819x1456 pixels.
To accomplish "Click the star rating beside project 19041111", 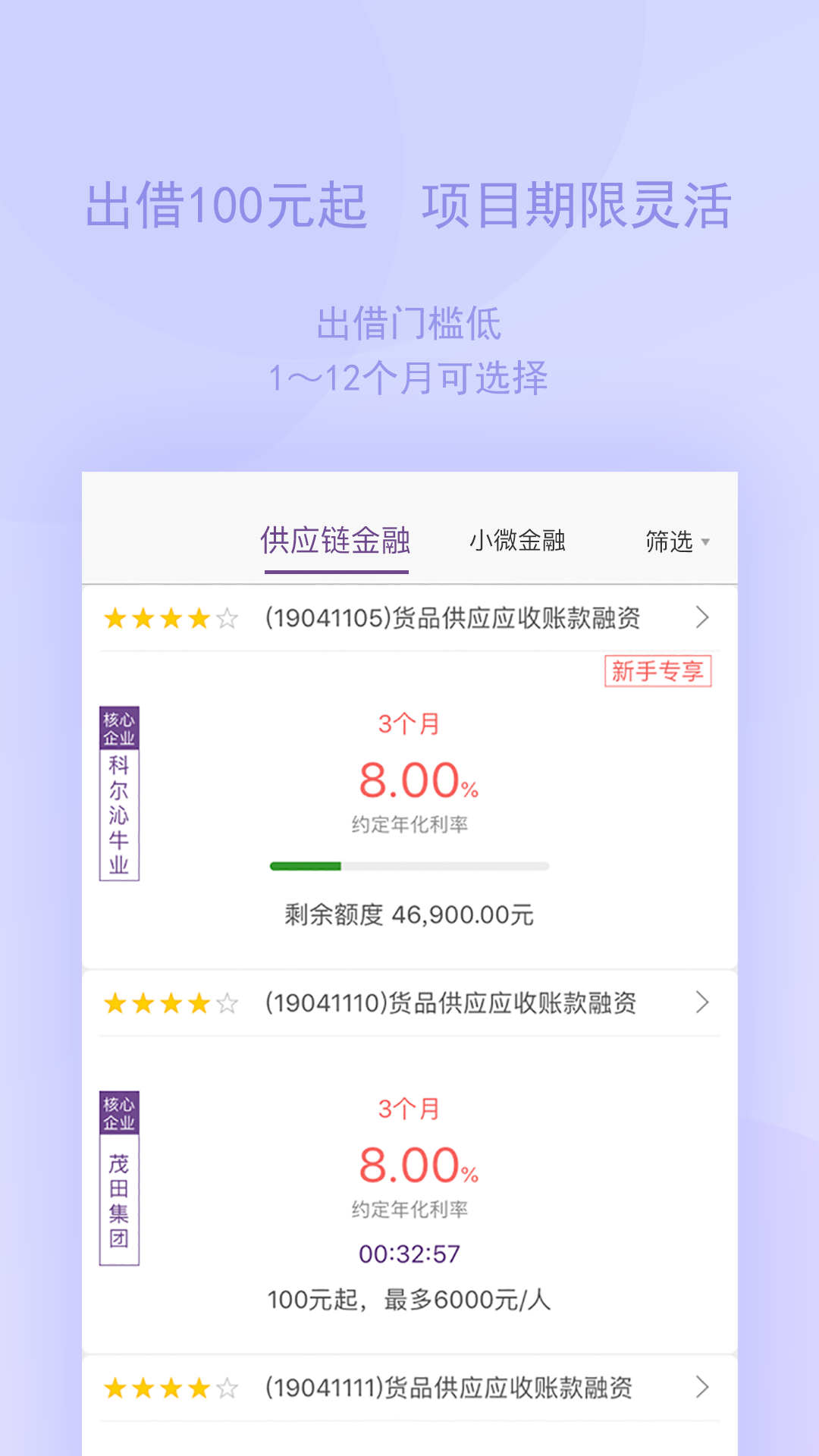I will pyautogui.click(x=171, y=1388).
